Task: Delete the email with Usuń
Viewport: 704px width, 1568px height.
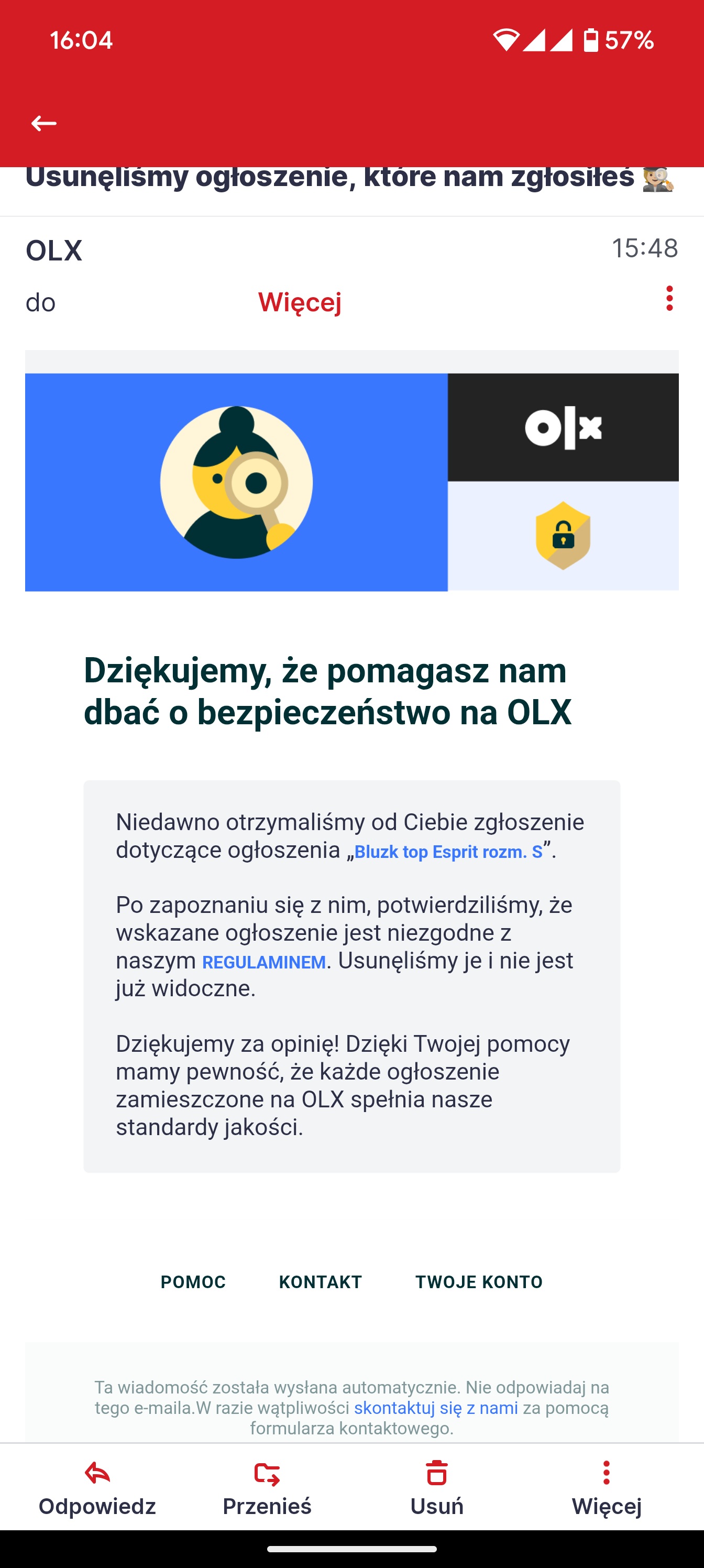Action: [x=437, y=1488]
